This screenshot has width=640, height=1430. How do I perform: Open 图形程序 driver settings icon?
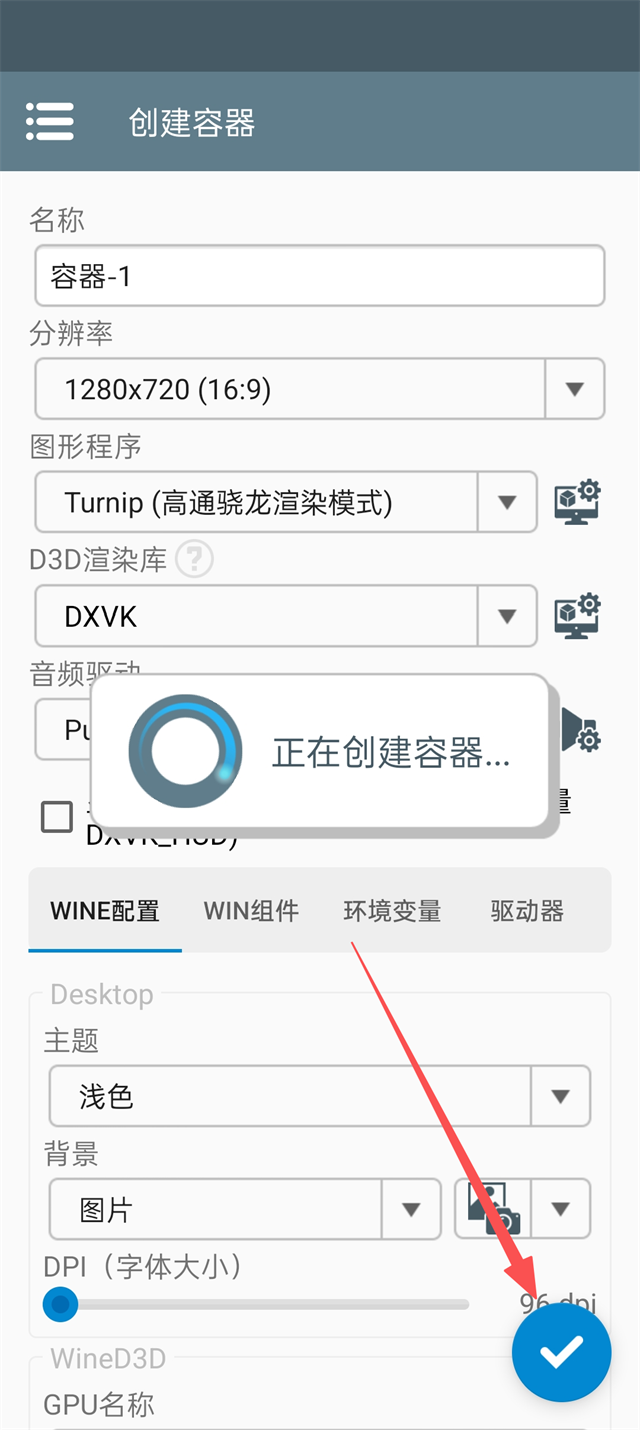577,502
